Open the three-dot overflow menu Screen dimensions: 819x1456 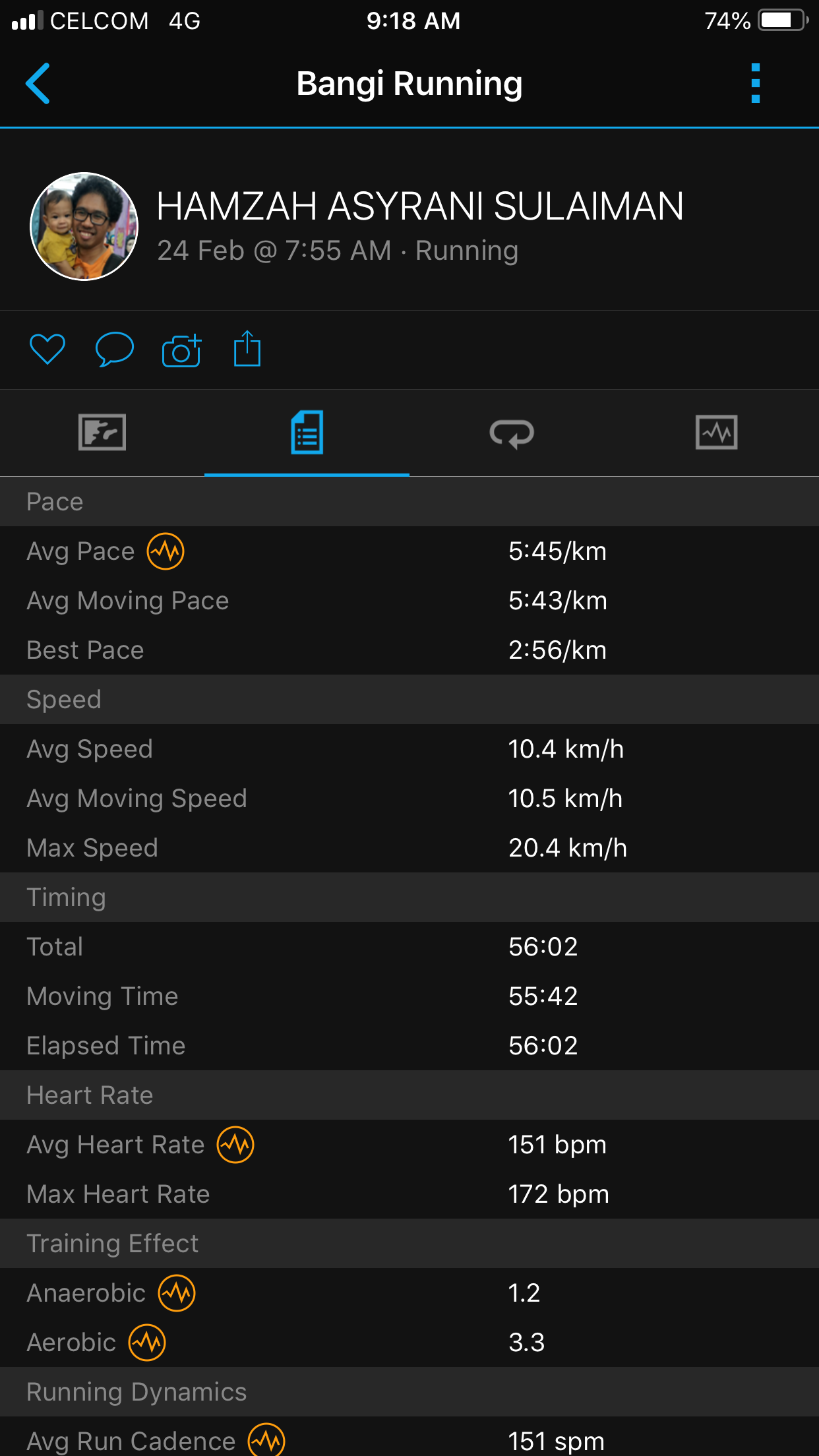pyautogui.click(x=756, y=84)
